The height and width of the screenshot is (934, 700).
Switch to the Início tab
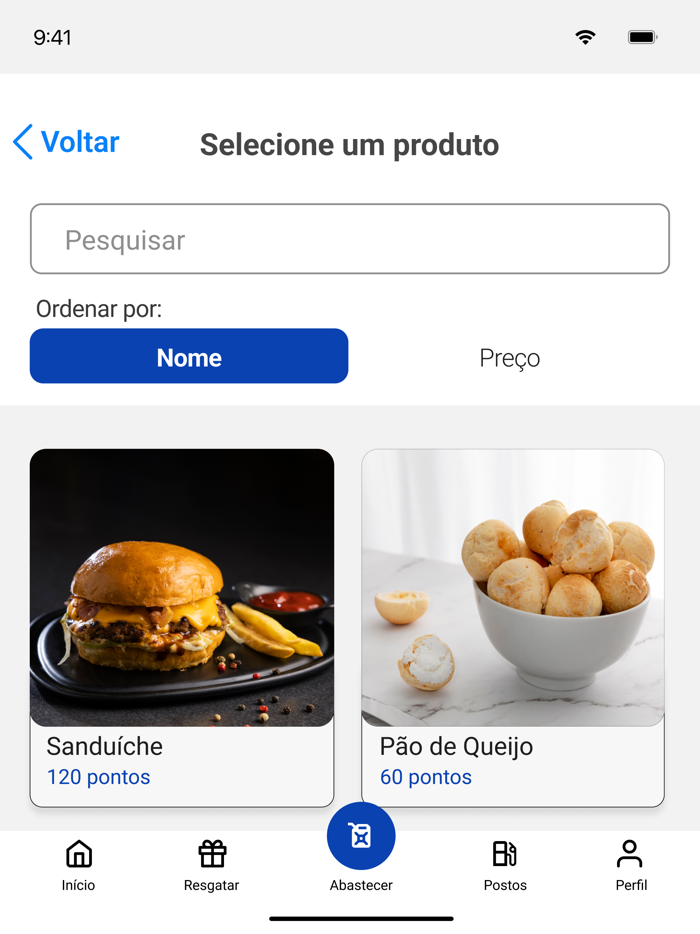click(x=79, y=865)
